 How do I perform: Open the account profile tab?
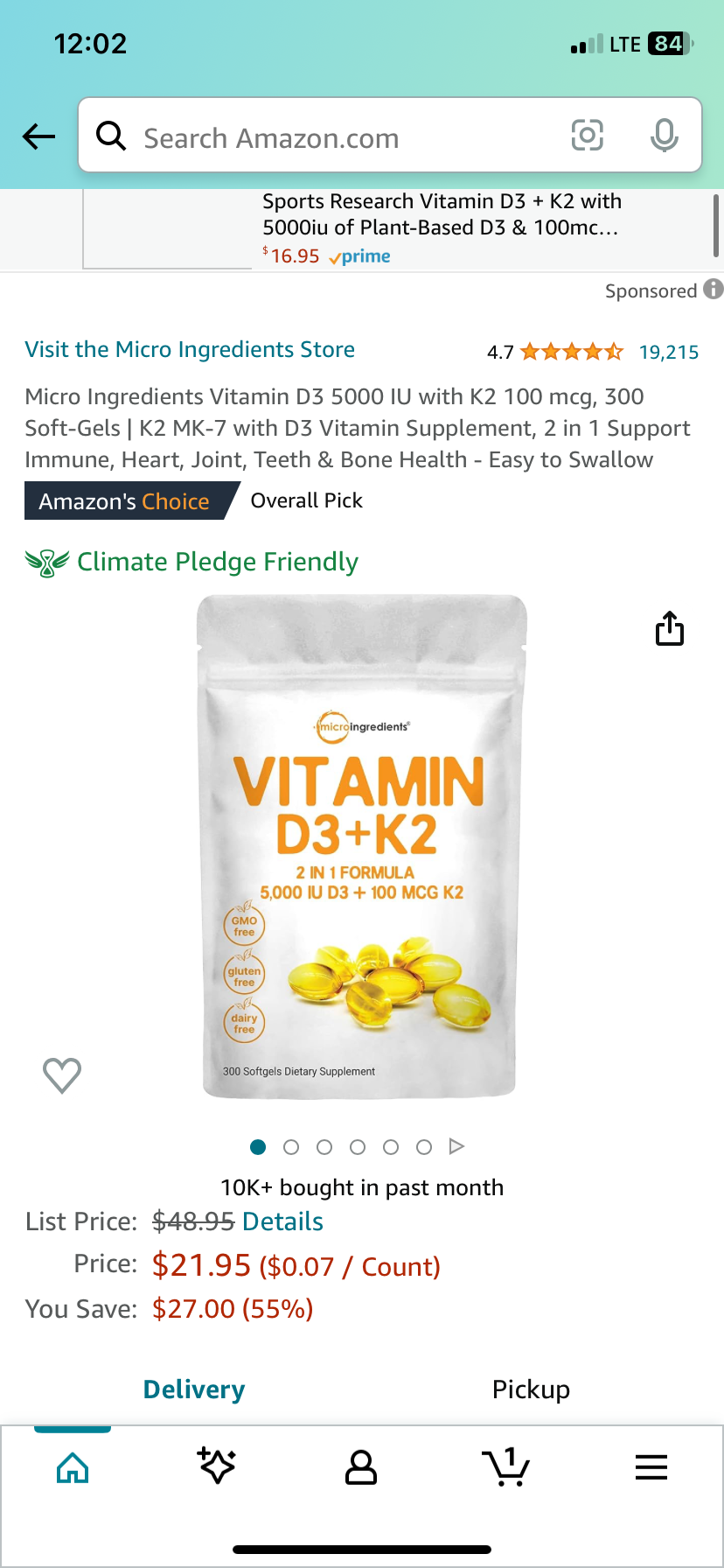(x=361, y=1467)
